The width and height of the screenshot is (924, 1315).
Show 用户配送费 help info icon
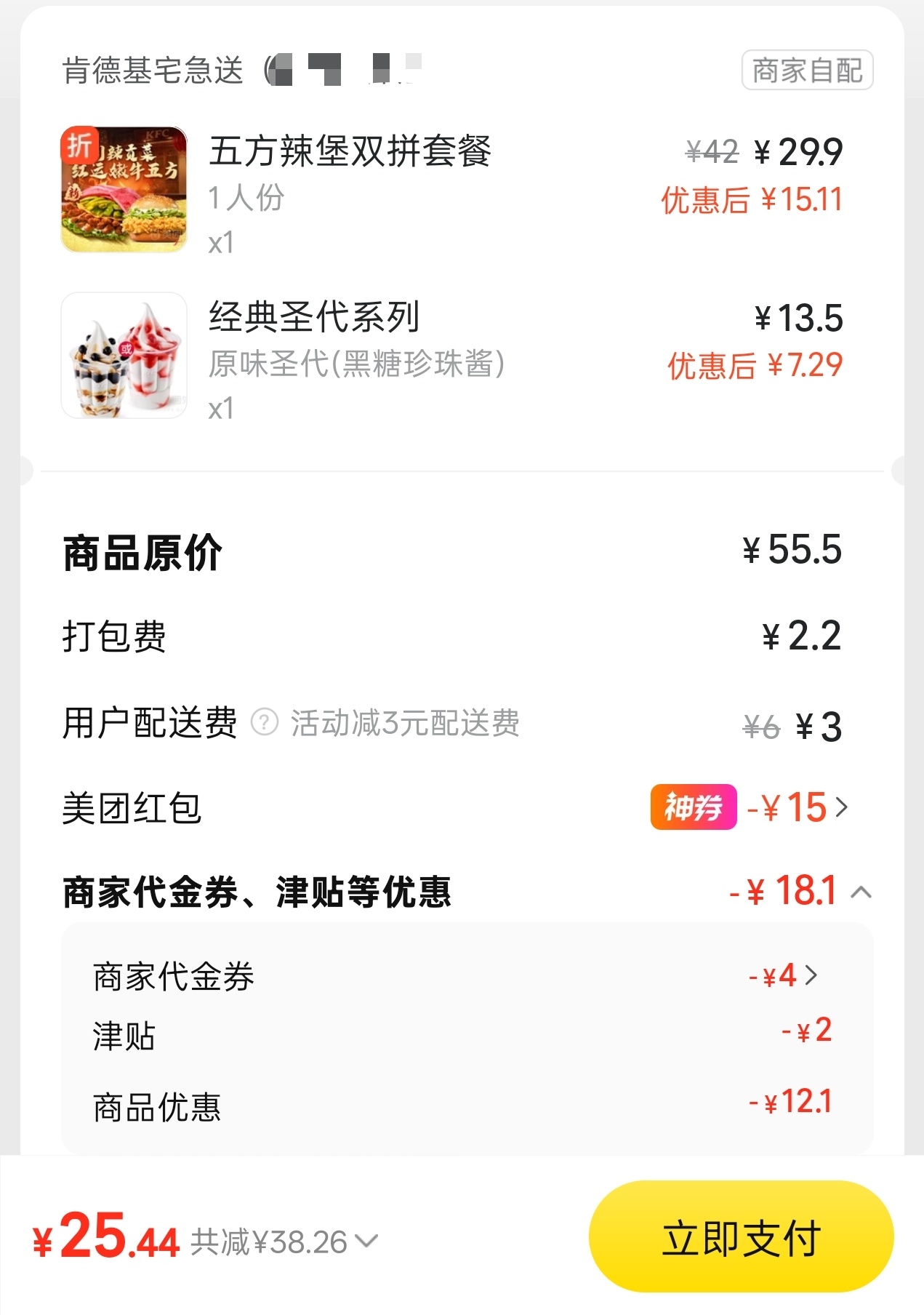coord(265,723)
